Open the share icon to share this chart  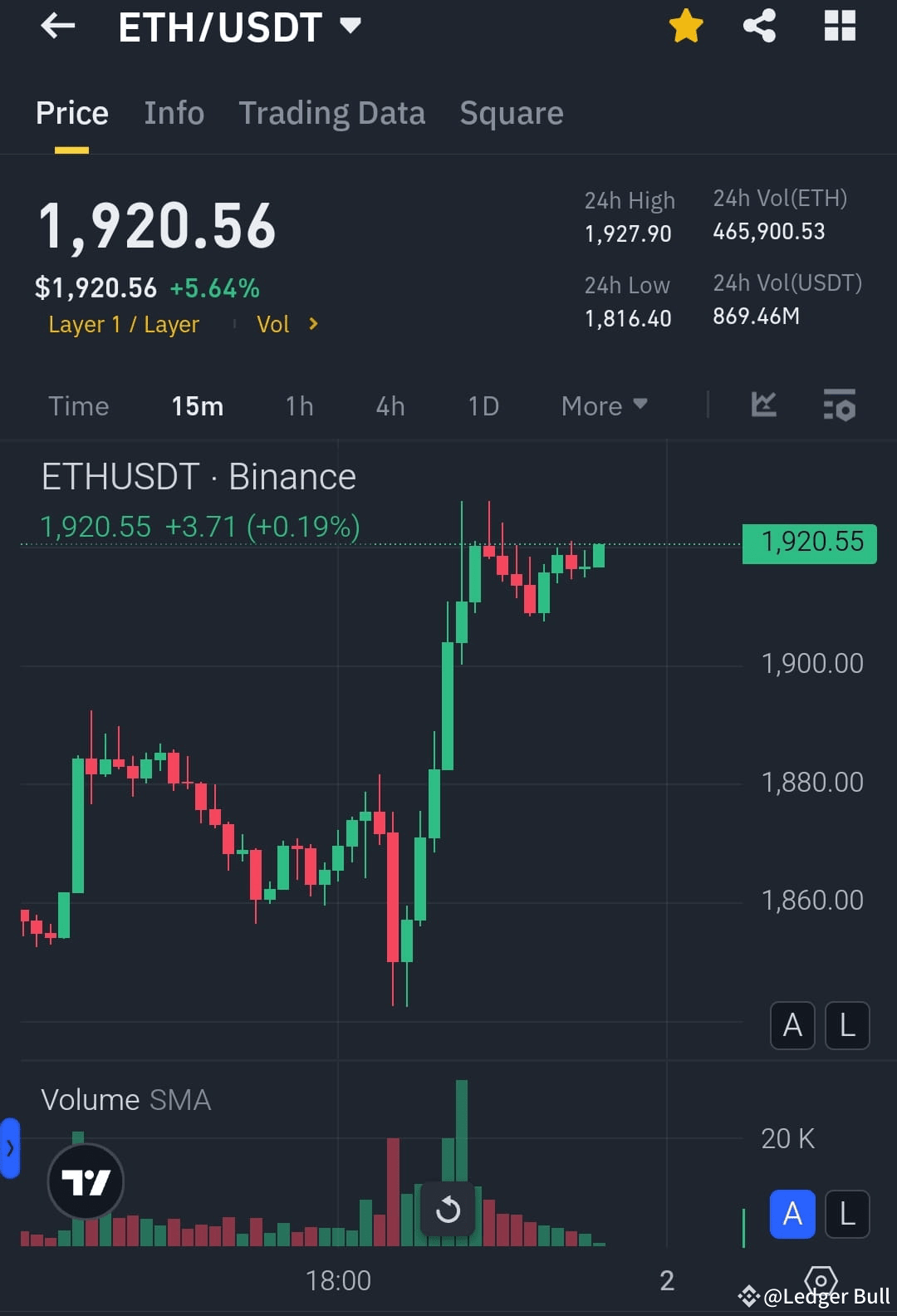tap(758, 26)
